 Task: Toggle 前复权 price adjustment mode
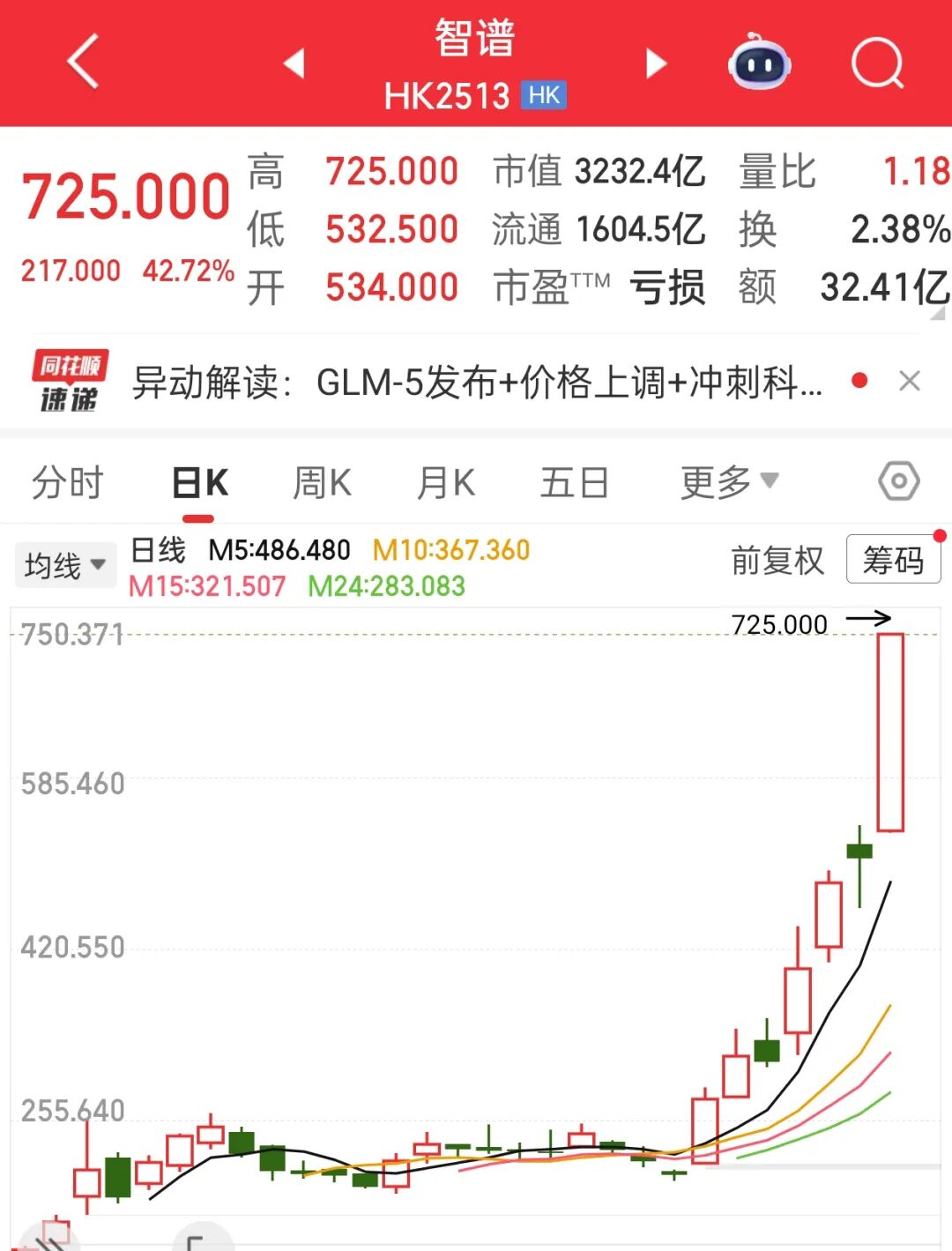click(x=776, y=560)
